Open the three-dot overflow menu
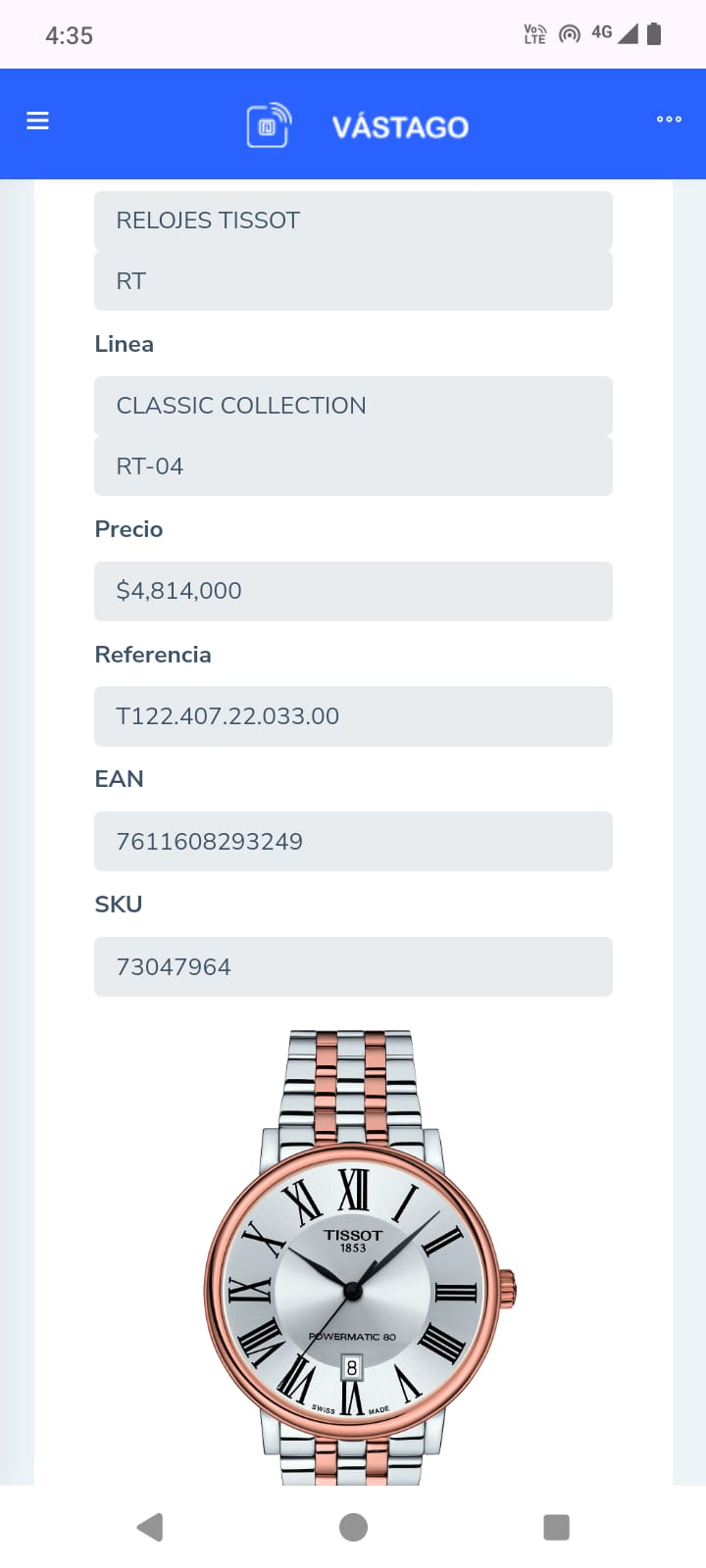Image resolution: width=706 pixels, height=1568 pixels. tap(669, 120)
